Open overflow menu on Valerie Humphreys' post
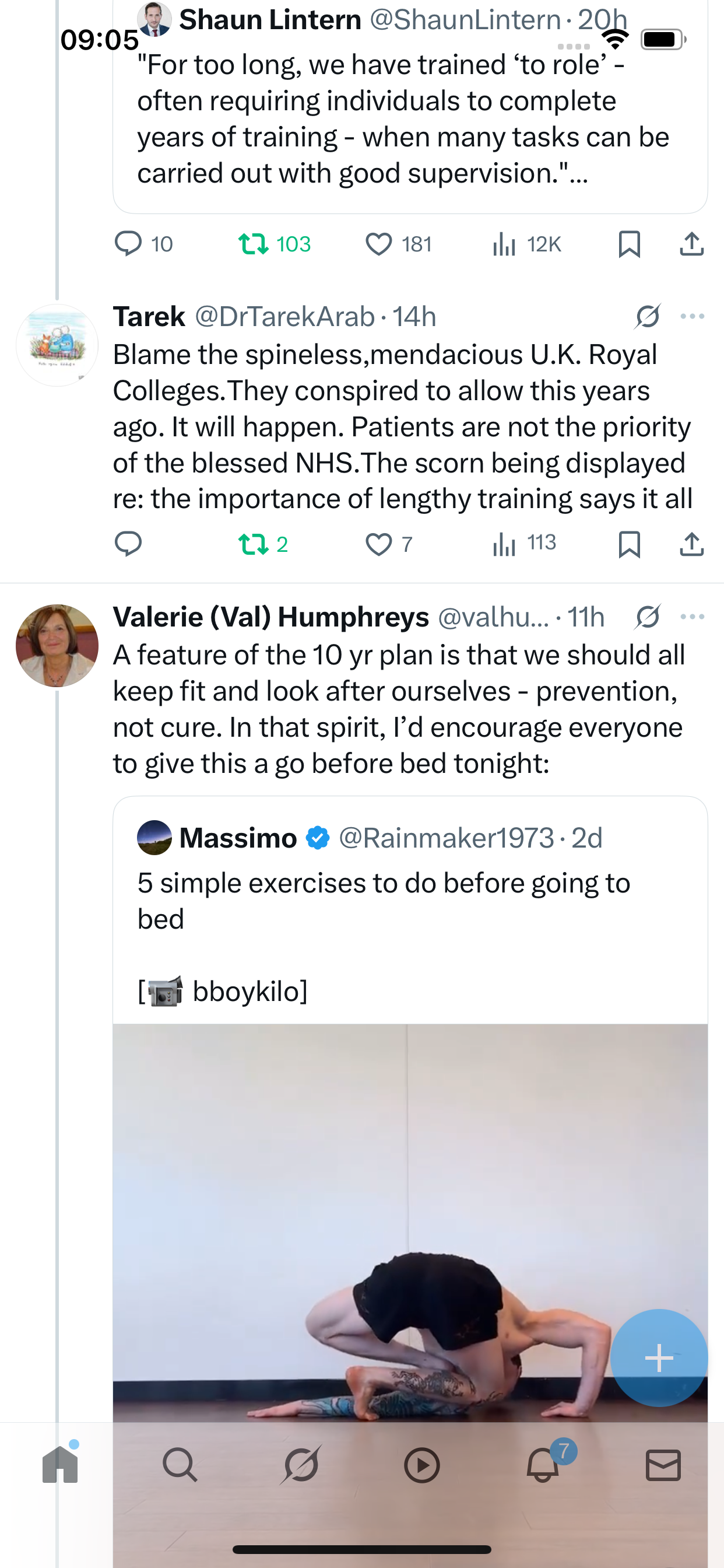 pos(693,617)
